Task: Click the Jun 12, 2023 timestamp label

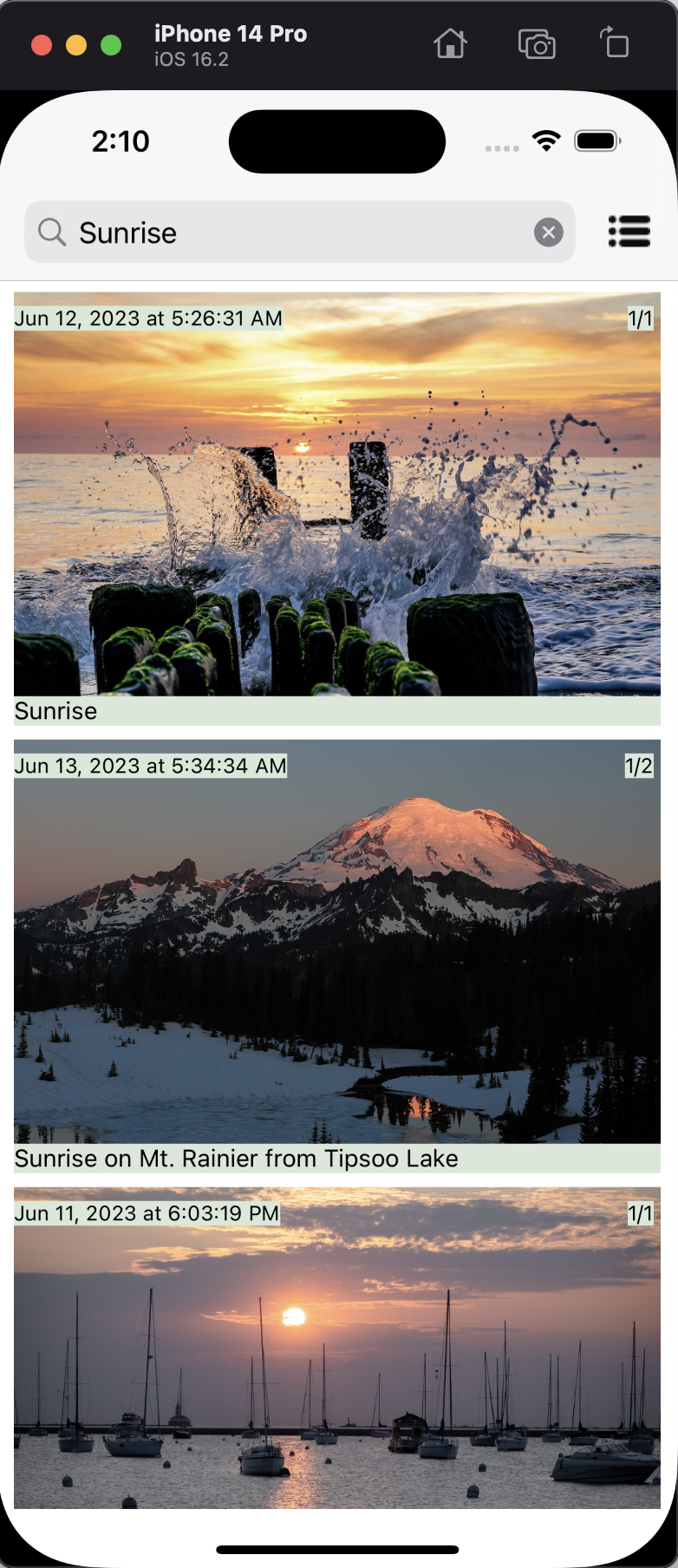Action: coord(147,317)
